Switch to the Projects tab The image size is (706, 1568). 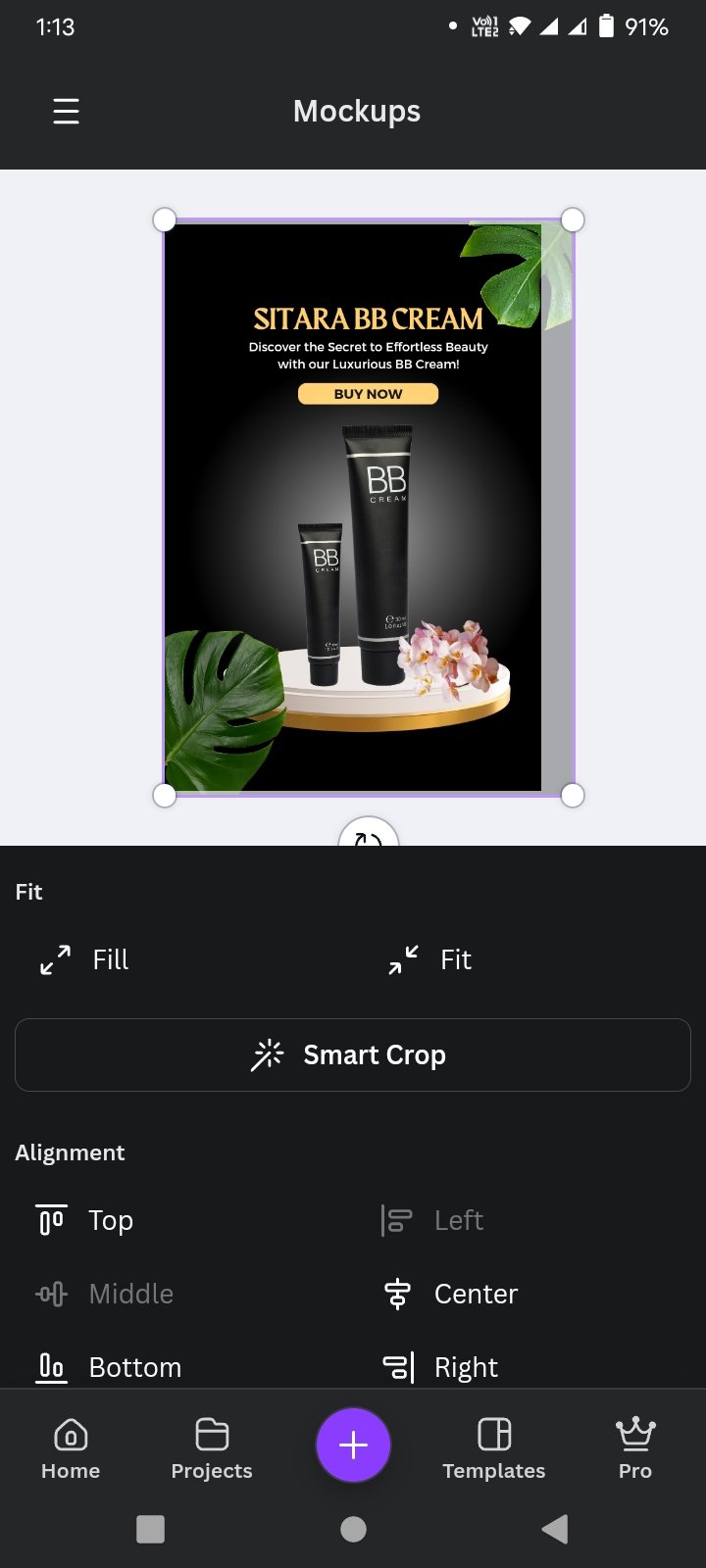point(212,1448)
